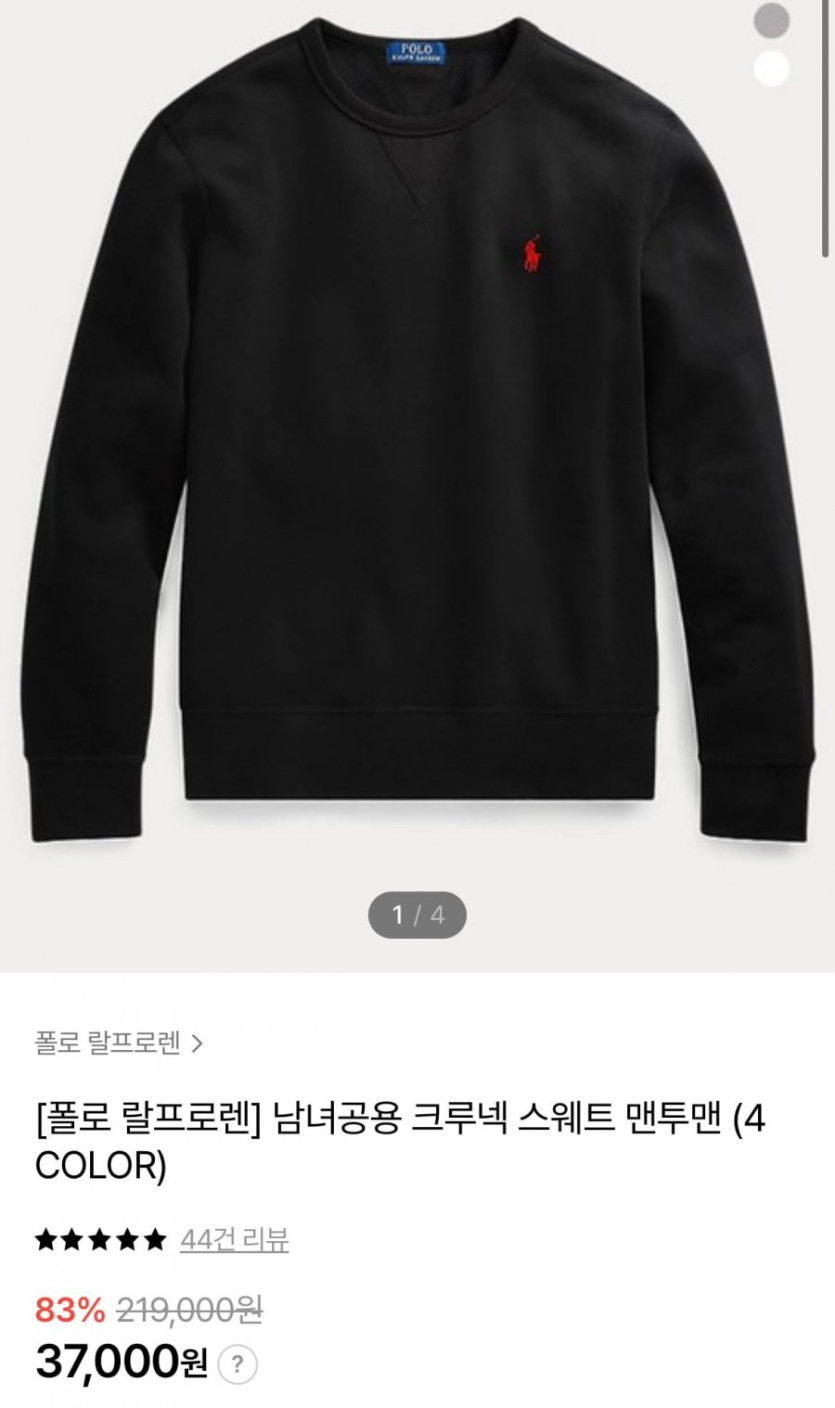Tap the question mark next to the price
835x1408 pixels.
click(x=237, y=1364)
